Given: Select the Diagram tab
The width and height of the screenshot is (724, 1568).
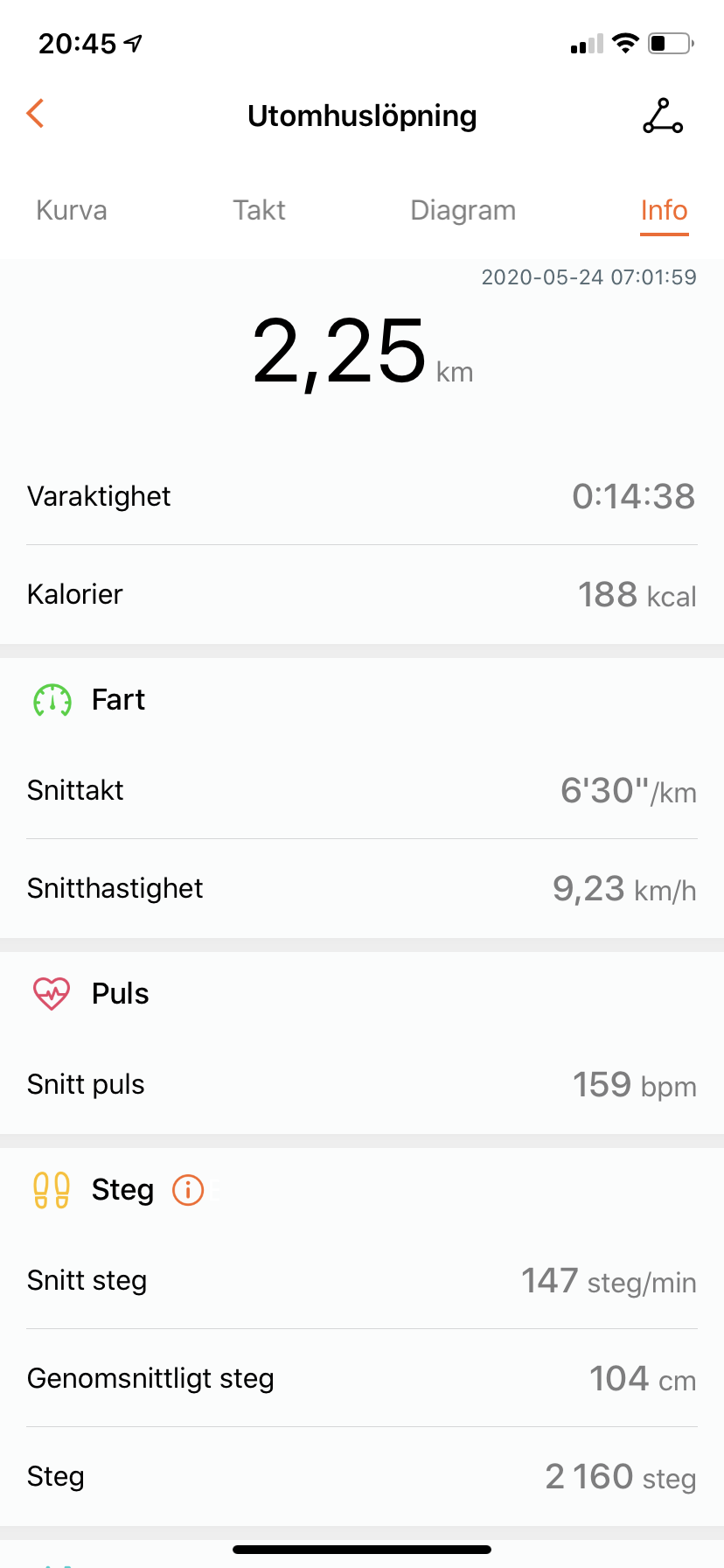Looking at the screenshot, I should pos(463,211).
